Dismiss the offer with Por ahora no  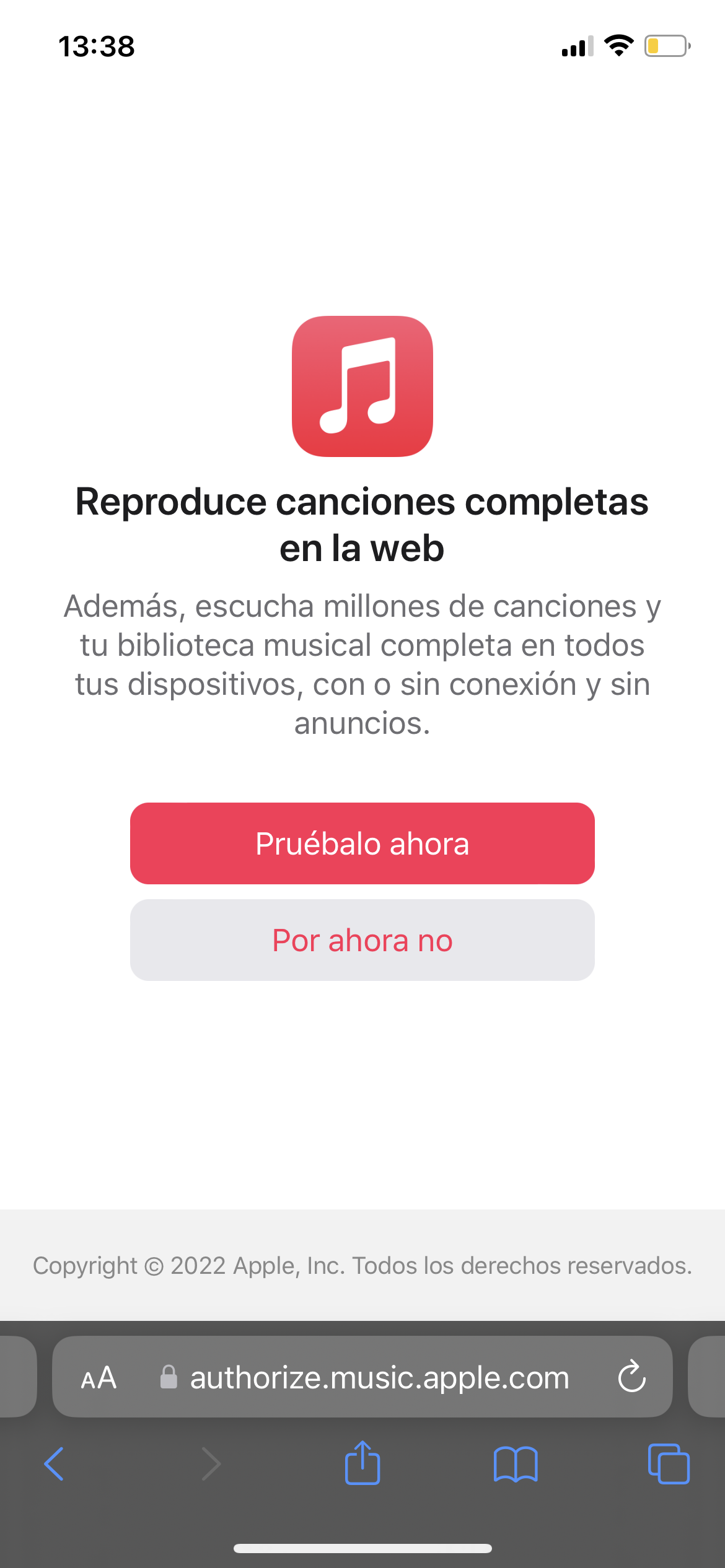point(362,940)
